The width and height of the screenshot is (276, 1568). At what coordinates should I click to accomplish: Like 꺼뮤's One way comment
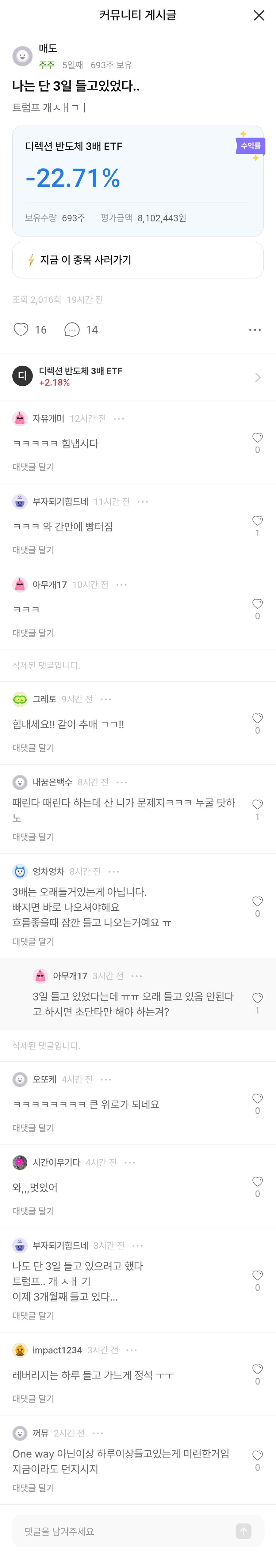(257, 1455)
